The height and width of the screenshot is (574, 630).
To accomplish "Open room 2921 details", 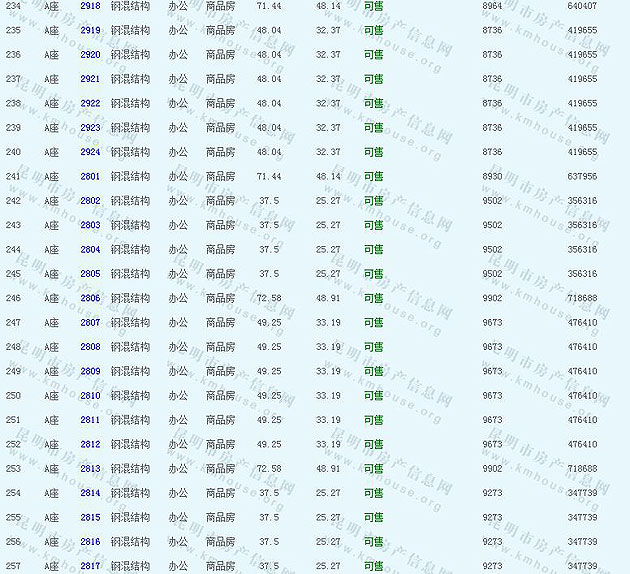I will pos(90,79).
